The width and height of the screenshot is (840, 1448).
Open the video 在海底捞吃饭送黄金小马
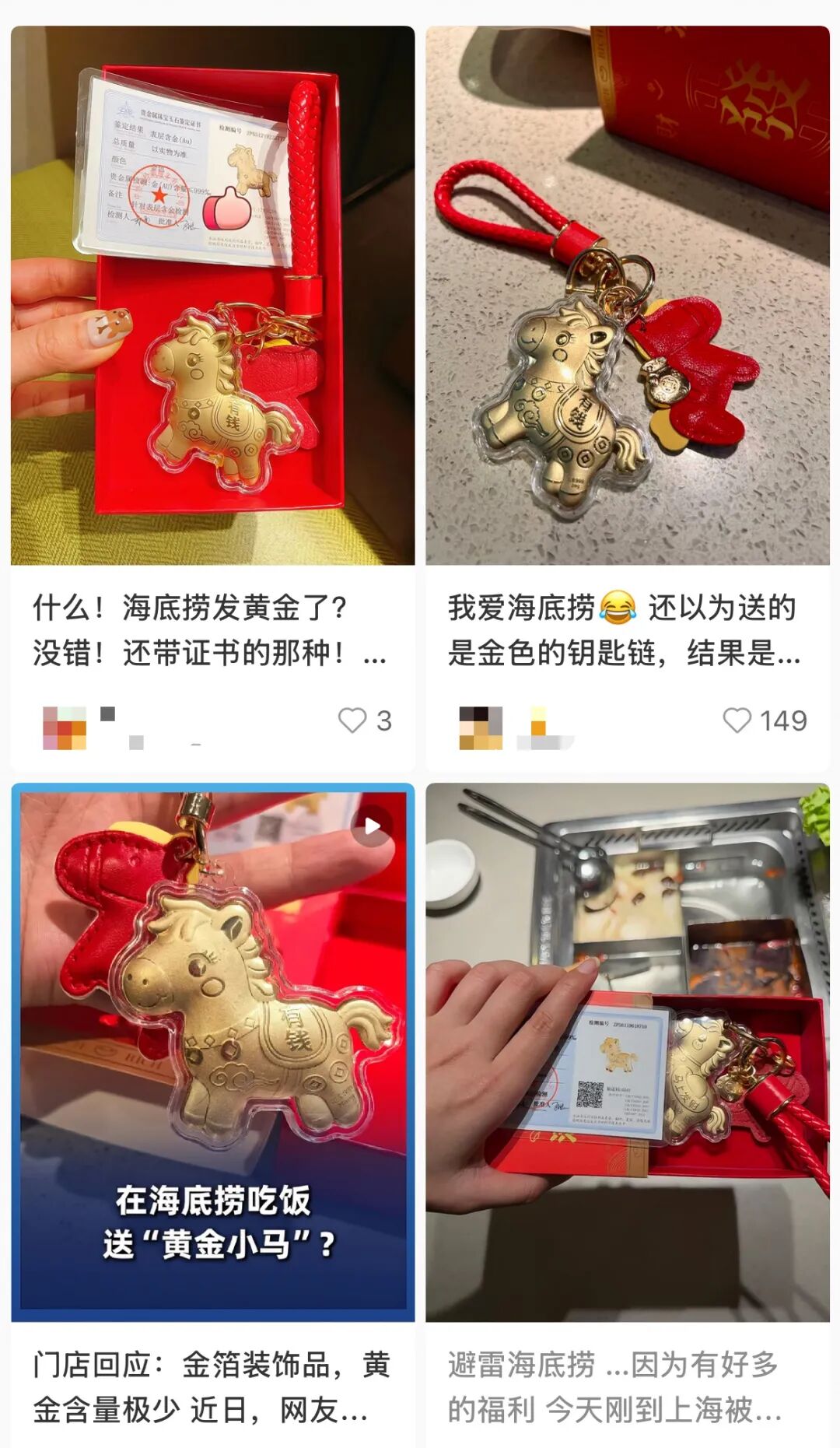(x=212, y=1050)
